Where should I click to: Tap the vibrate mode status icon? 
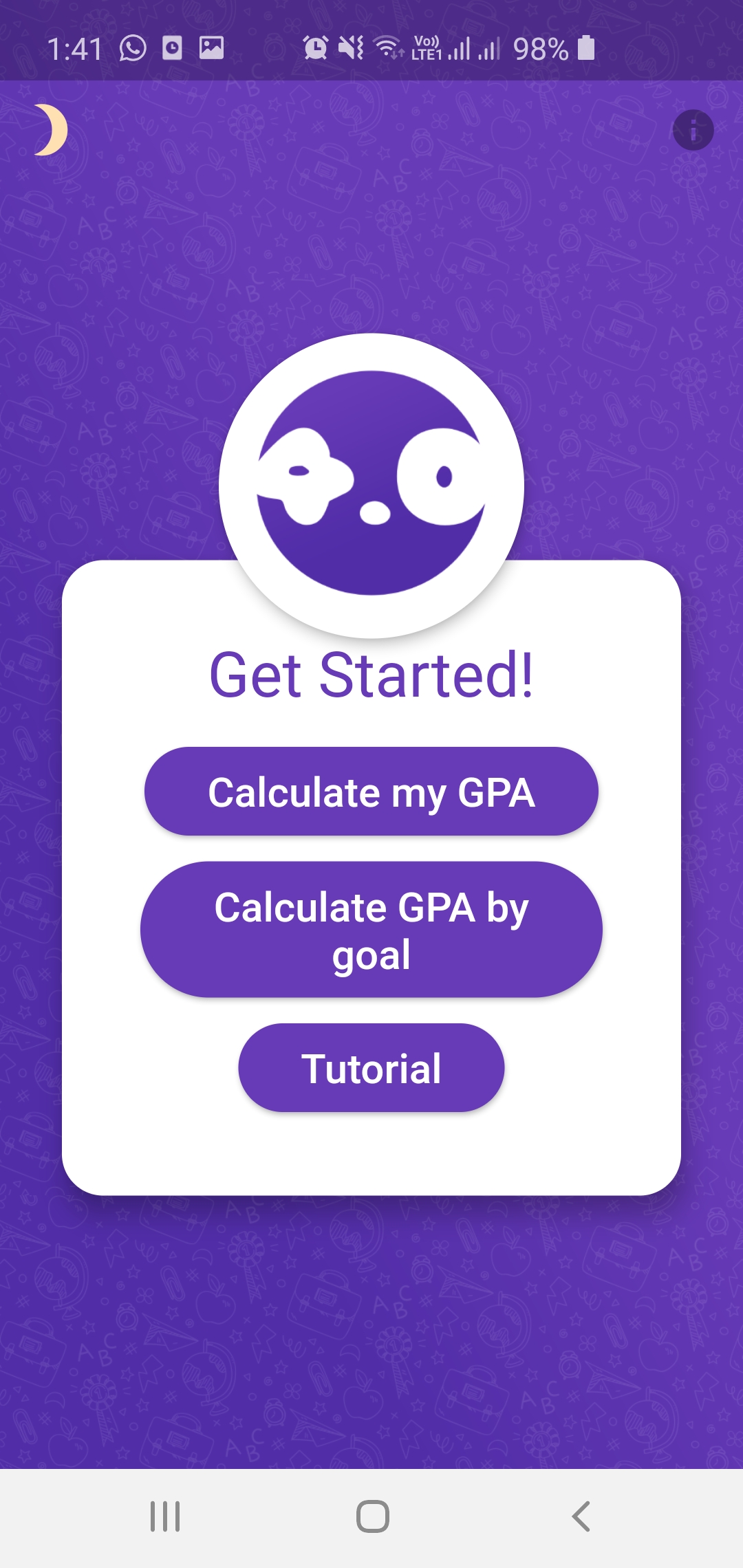click(349, 47)
